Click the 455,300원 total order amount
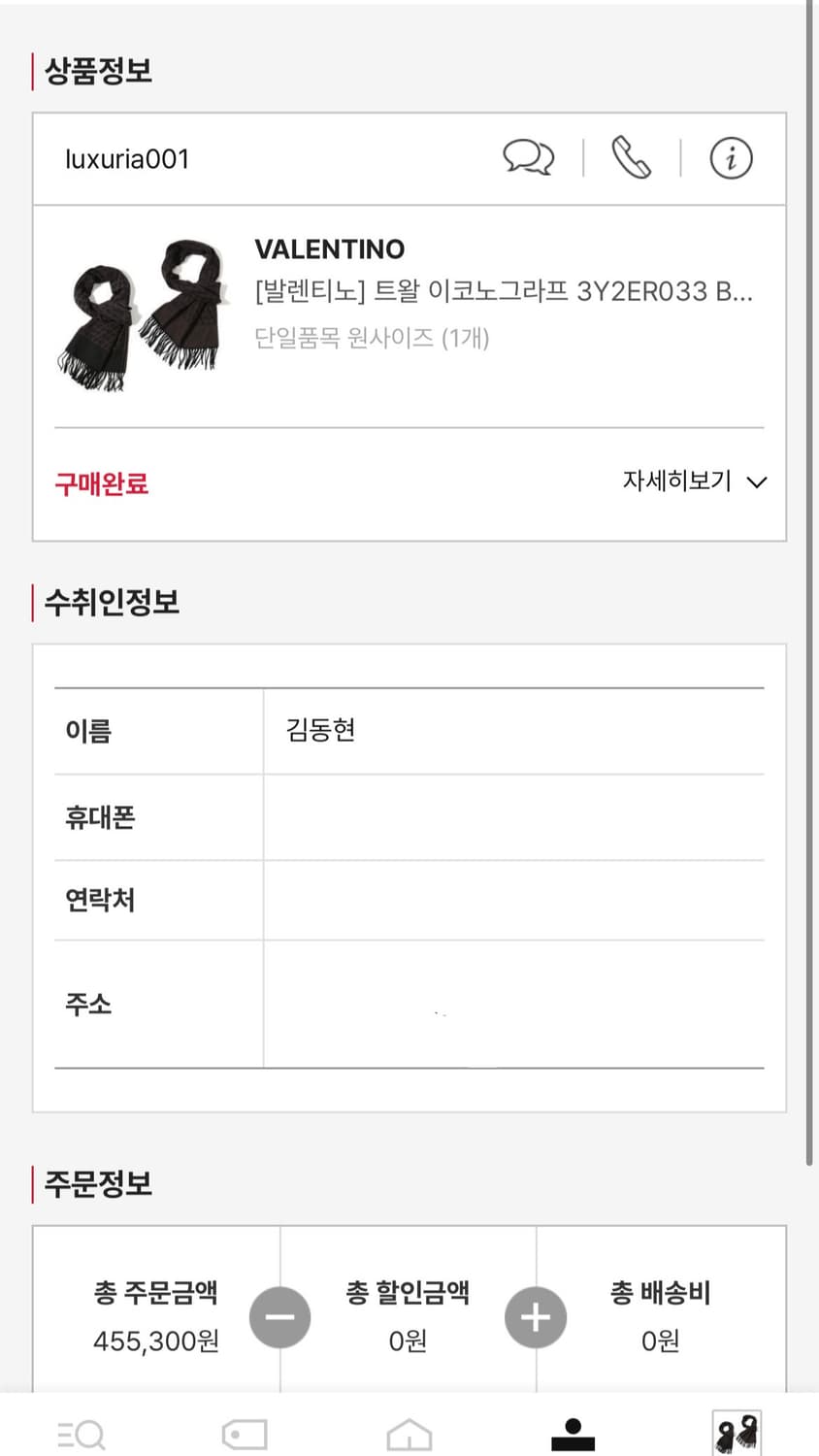Viewport: 819px width, 1456px height. coord(155,1340)
